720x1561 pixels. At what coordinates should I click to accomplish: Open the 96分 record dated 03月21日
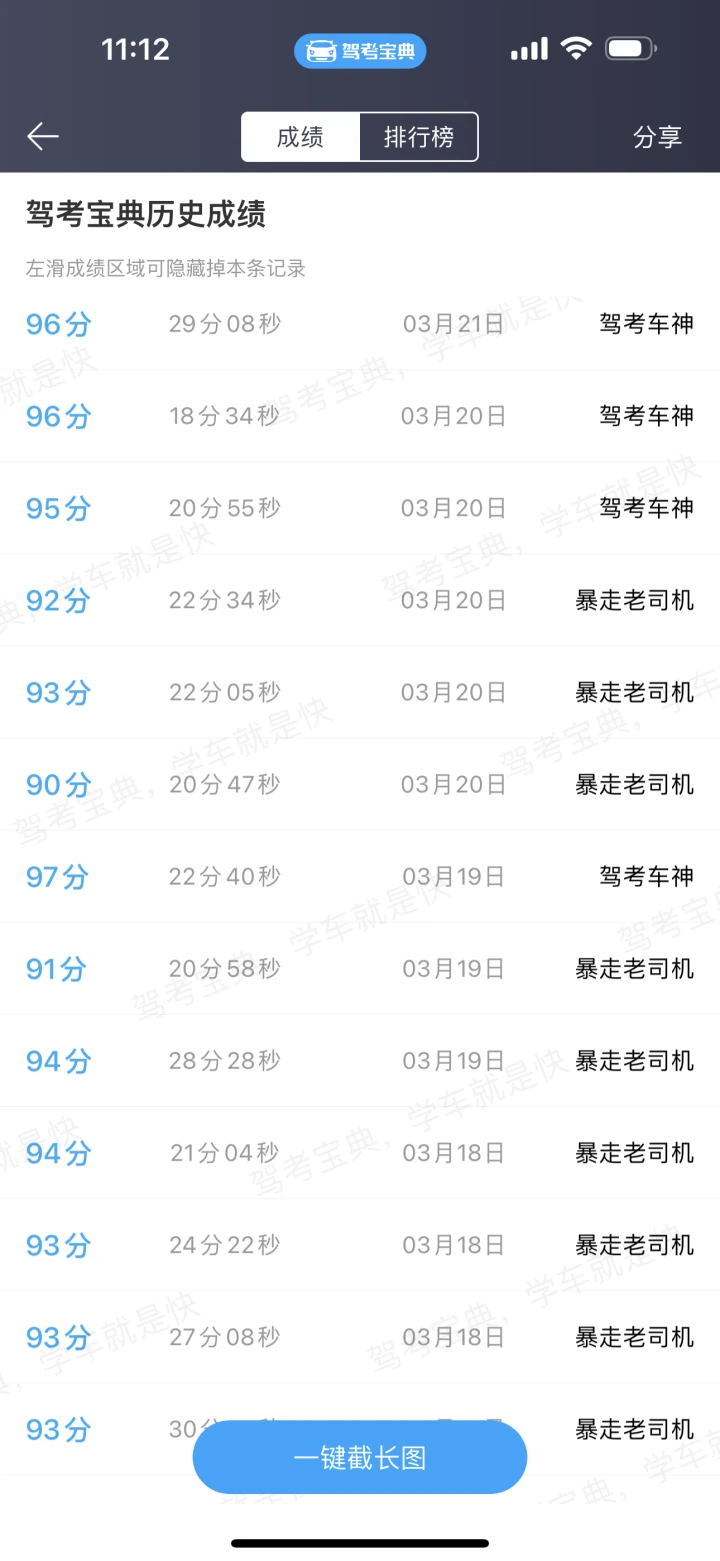(x=360, y=324)
